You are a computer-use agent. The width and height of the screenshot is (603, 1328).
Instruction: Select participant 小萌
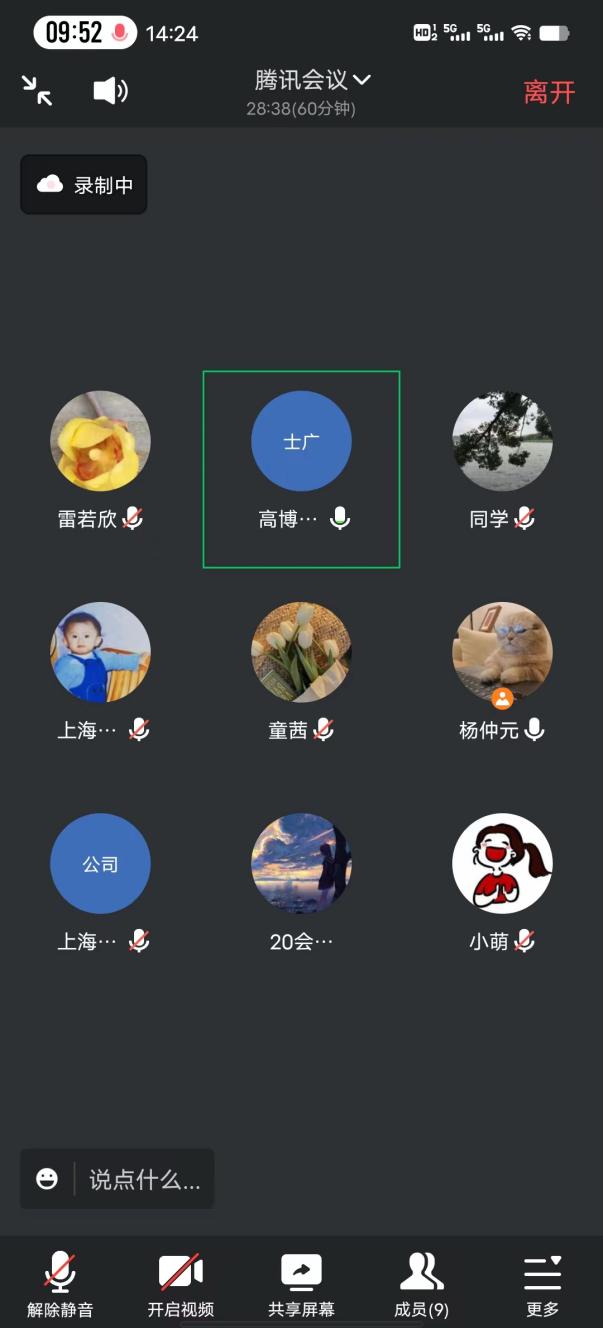[x=502, y=863]
